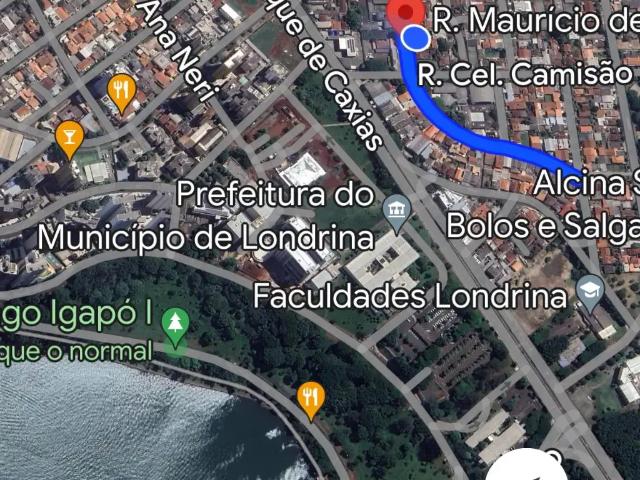
Task: Open the Faculdades Londrina marker
Action: pos(590,292)
